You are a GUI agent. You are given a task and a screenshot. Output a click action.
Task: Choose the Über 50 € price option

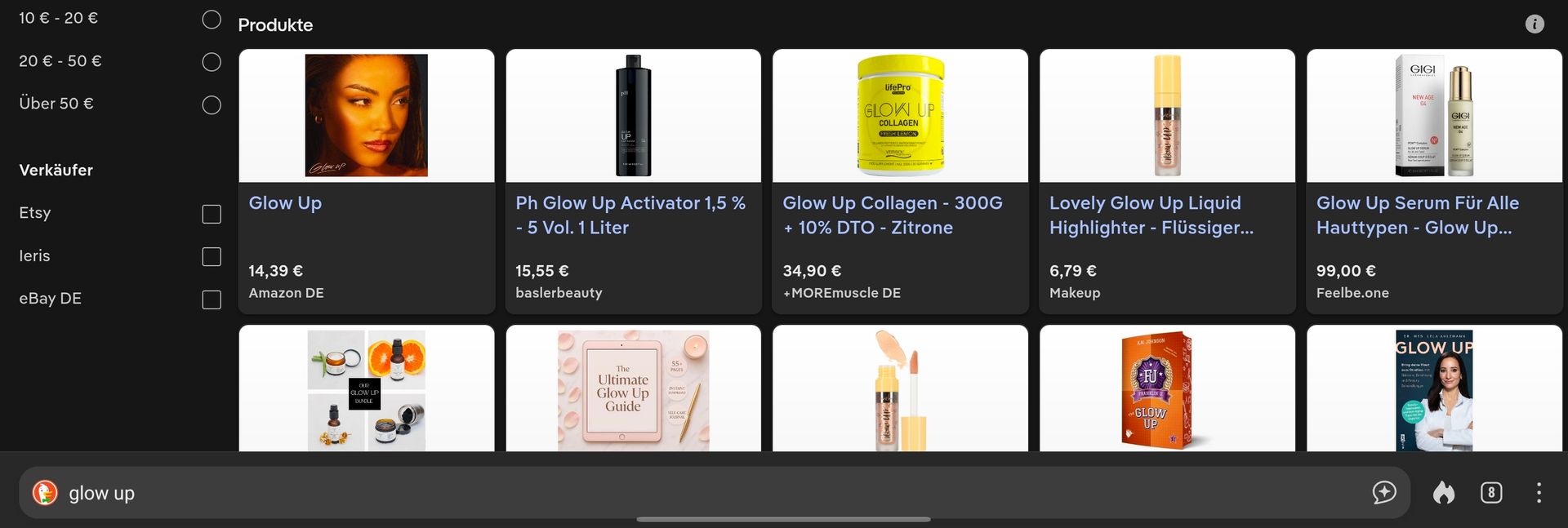[x=211, y=105]
